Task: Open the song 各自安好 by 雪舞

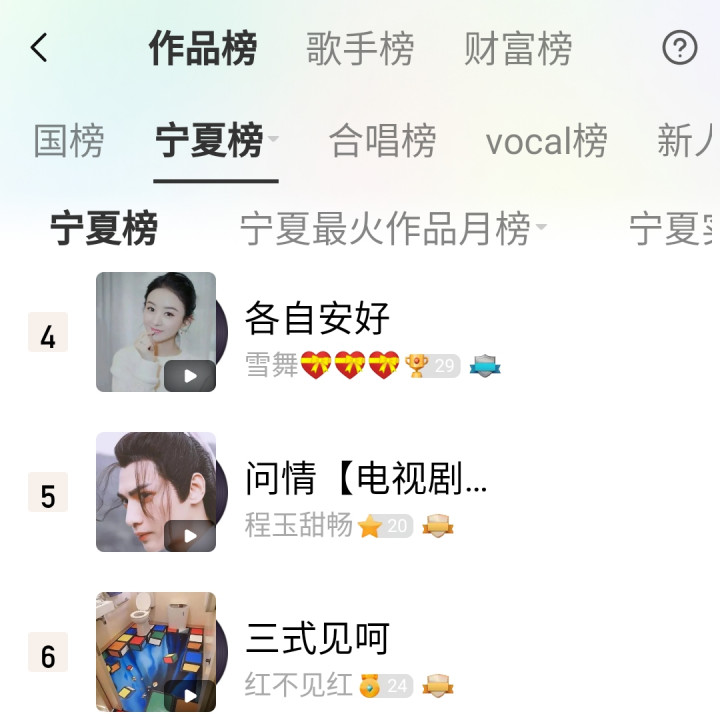Action: (317, 319)
